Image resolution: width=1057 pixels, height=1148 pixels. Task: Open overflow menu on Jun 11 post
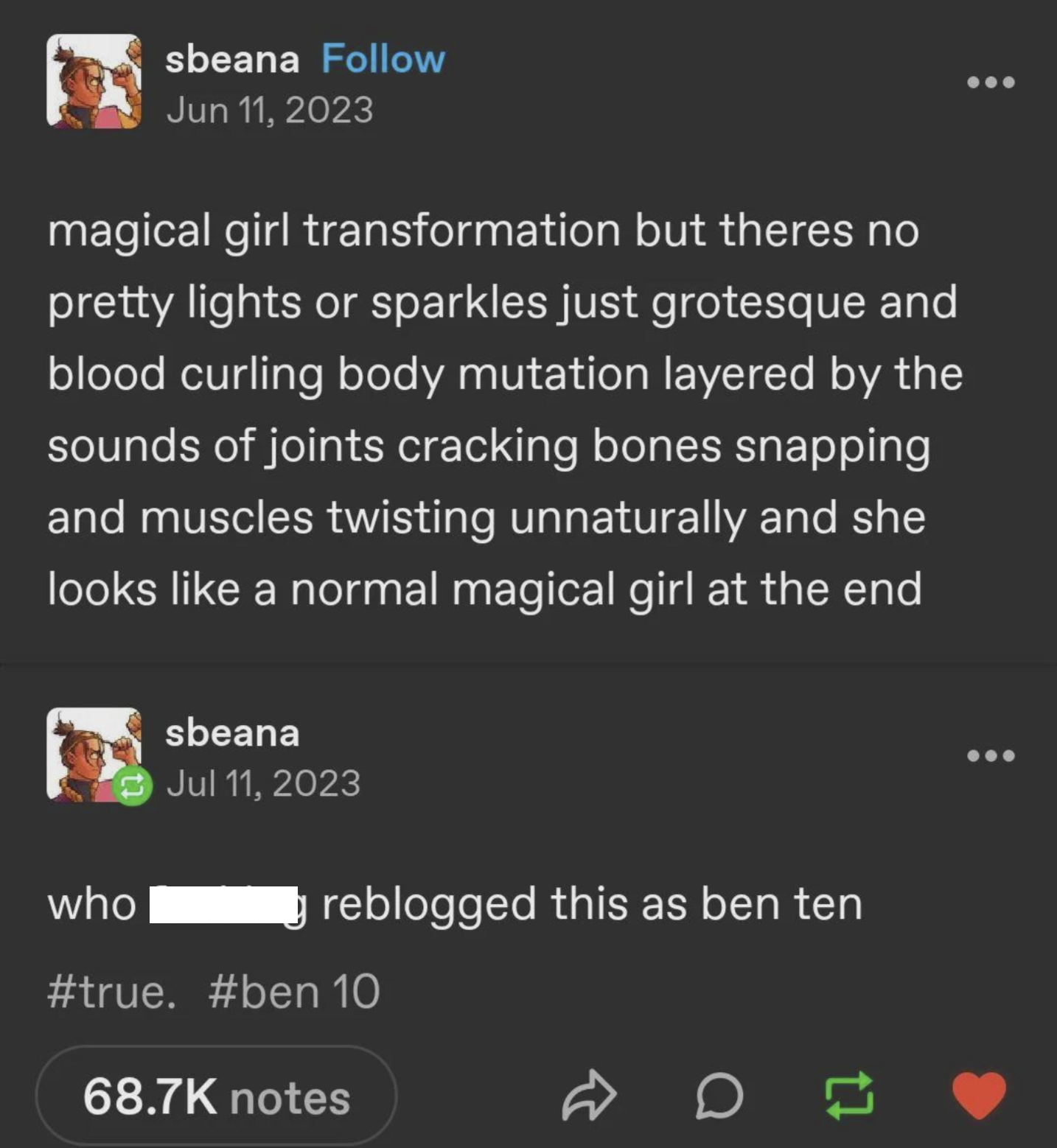point(991,83)
